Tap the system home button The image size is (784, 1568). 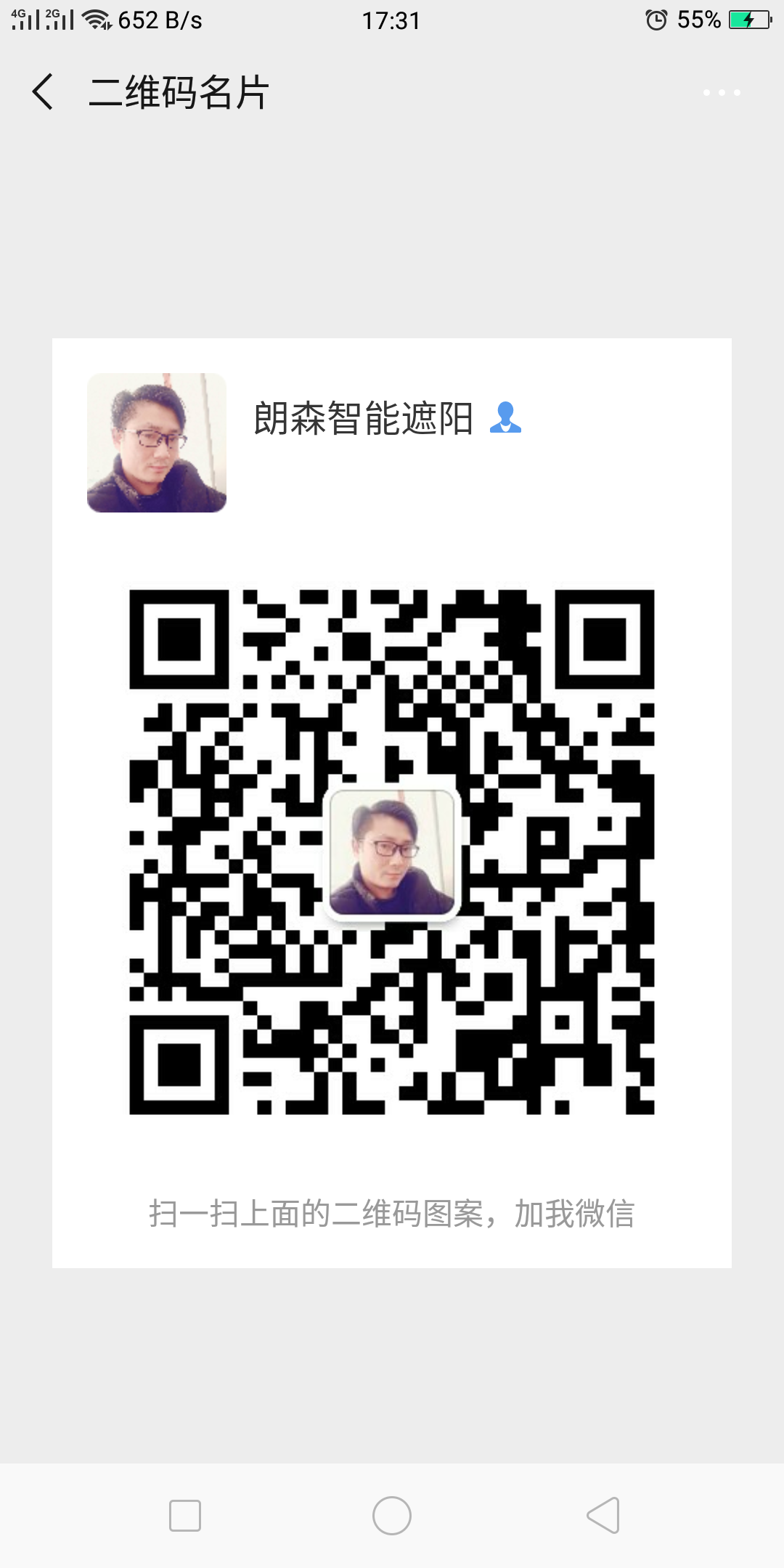[x=392, y=1516]
